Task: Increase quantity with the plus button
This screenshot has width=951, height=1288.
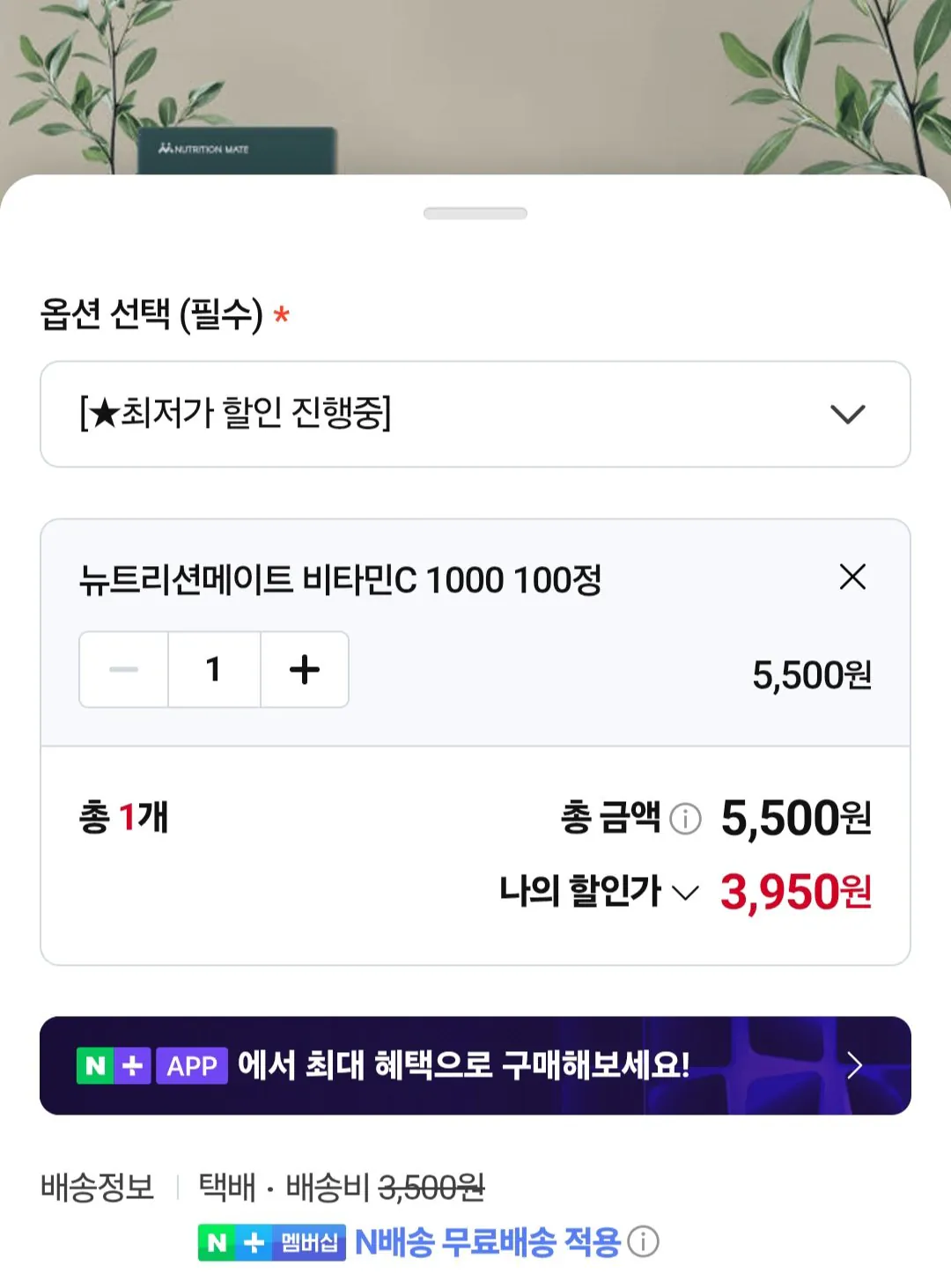Action: (305, 669)
